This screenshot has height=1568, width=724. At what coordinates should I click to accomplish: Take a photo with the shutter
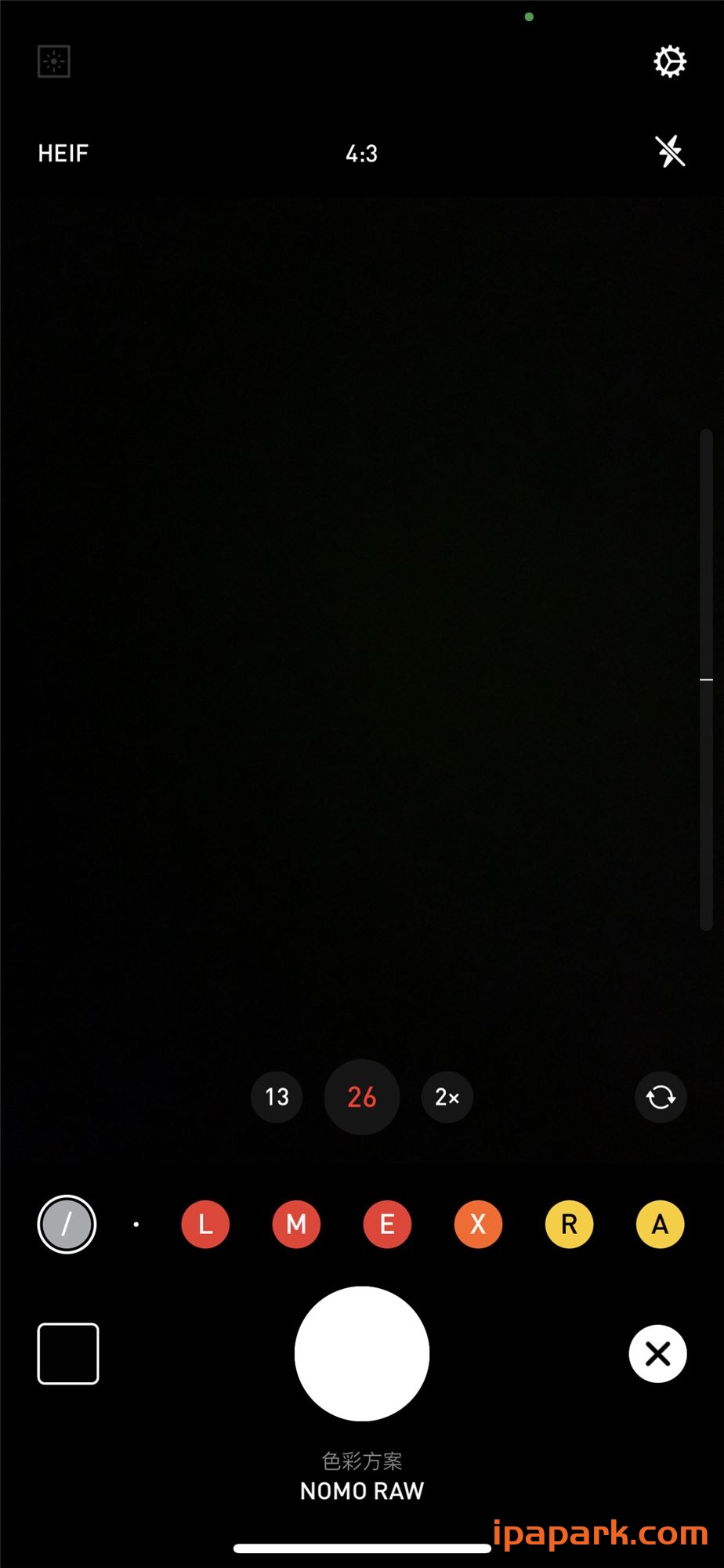pyautogui.click(x=362, y=1353)
